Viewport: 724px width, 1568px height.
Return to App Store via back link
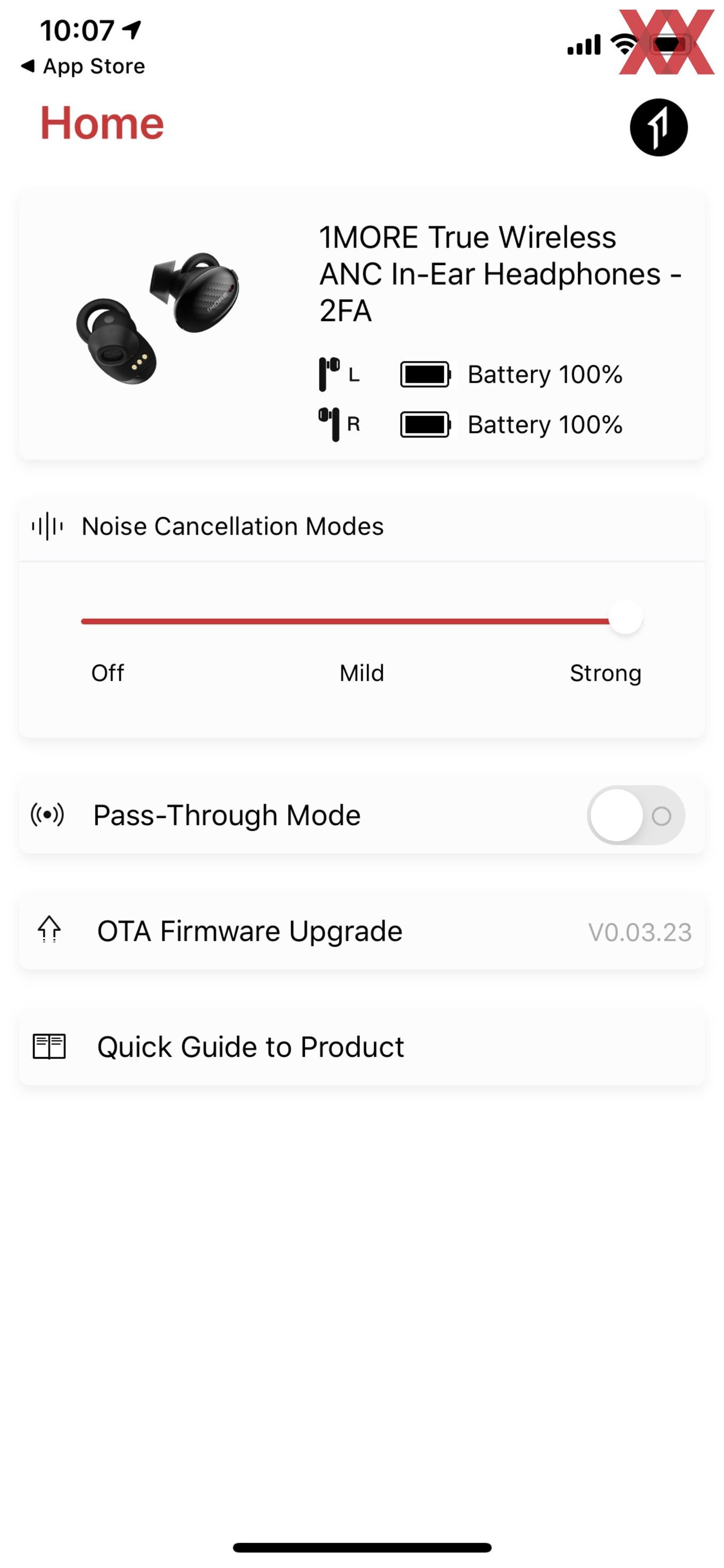pos(83,65)
